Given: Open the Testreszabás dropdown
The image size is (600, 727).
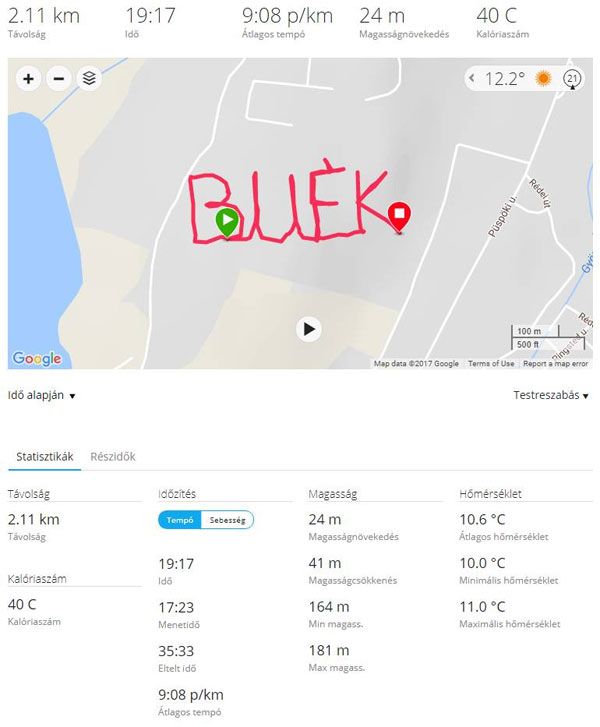Looking at the screenshot, I should [551, 396].
